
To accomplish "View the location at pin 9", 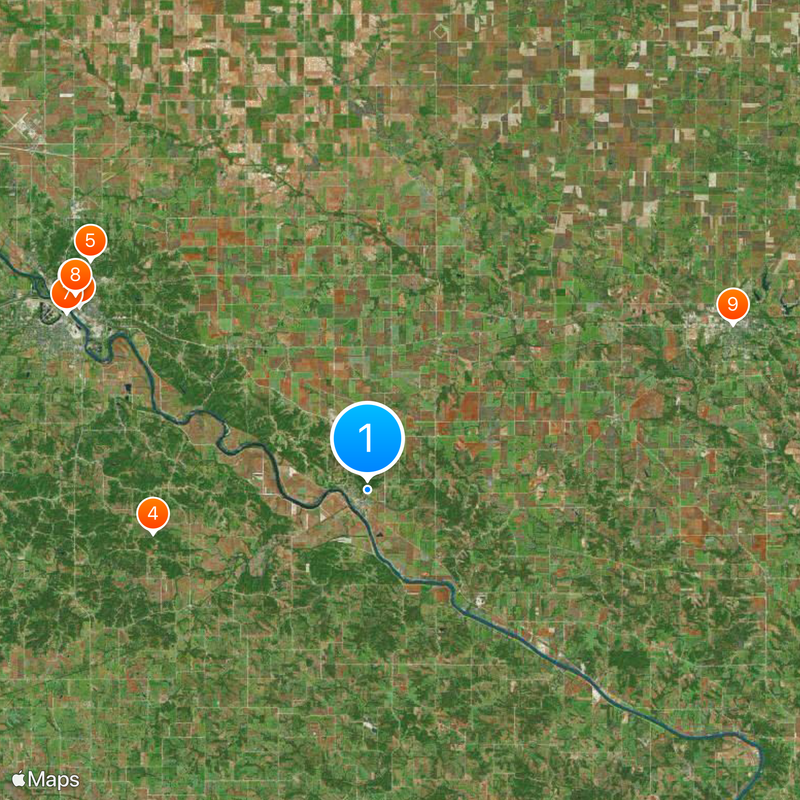I will point(732,303).
